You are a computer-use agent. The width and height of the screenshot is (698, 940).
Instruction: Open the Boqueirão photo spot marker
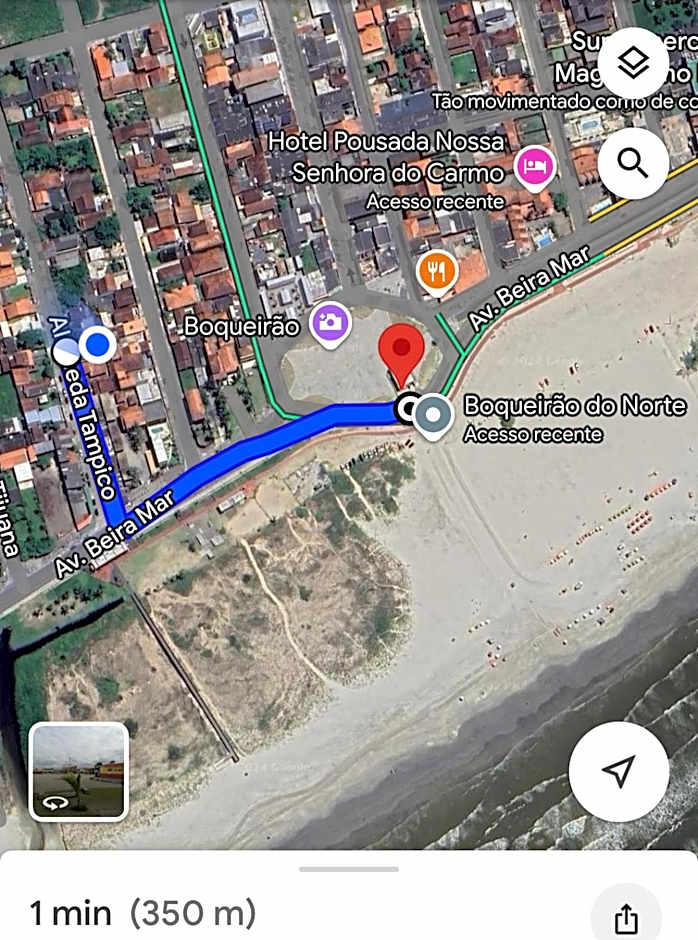pyautogui.click(x=329, y=322)
